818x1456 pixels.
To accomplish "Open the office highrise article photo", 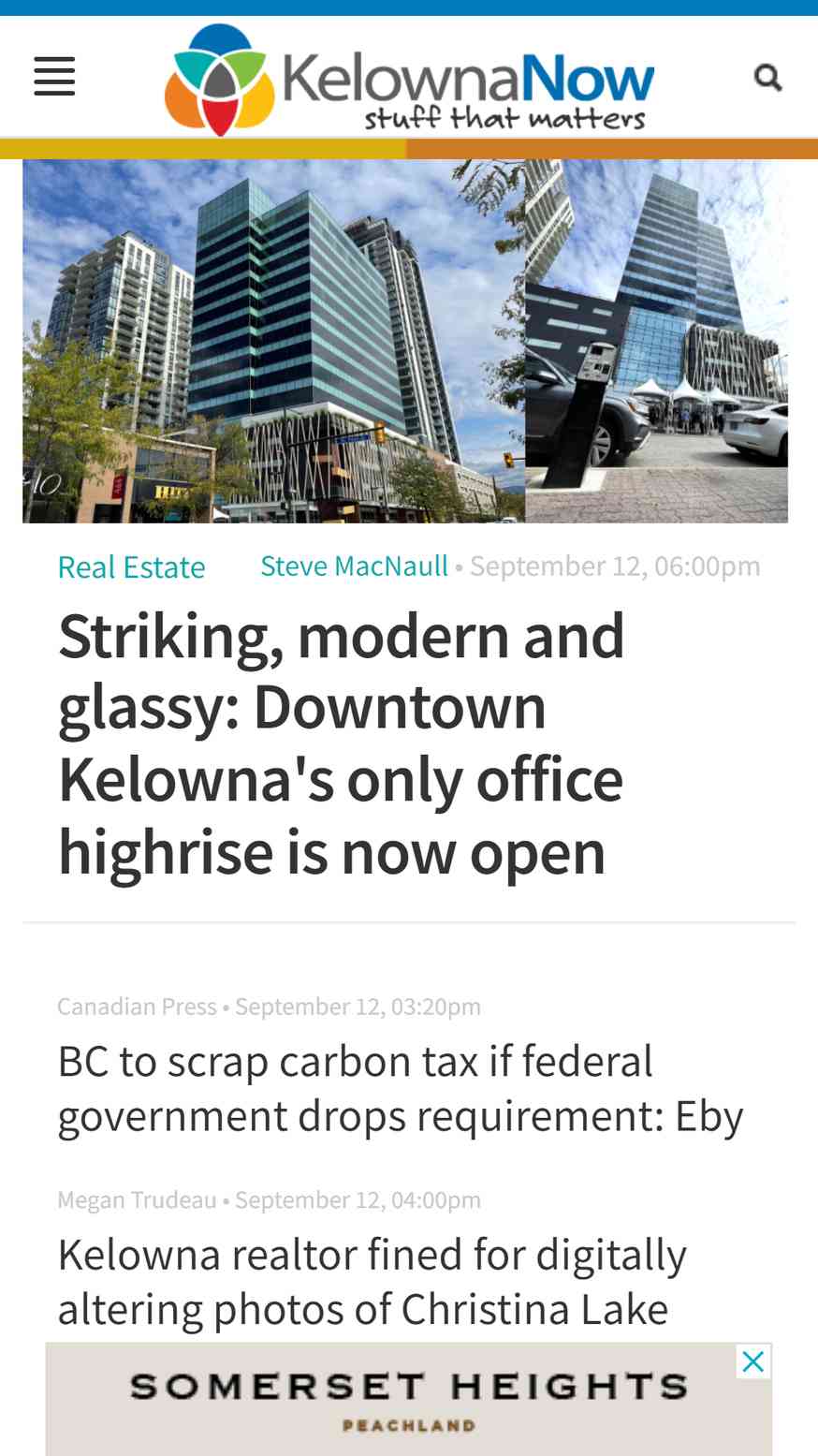I will click(405, 341).
